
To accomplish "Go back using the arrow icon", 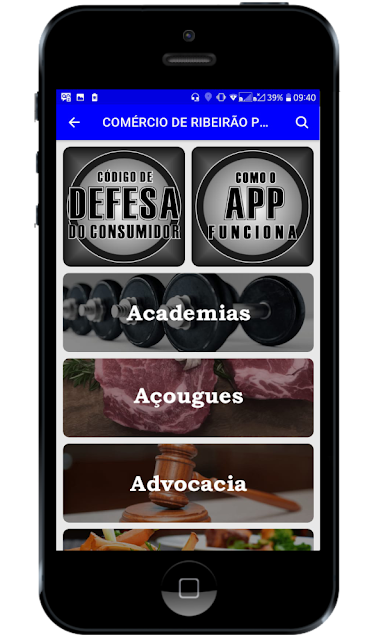I will click(74, 122).
